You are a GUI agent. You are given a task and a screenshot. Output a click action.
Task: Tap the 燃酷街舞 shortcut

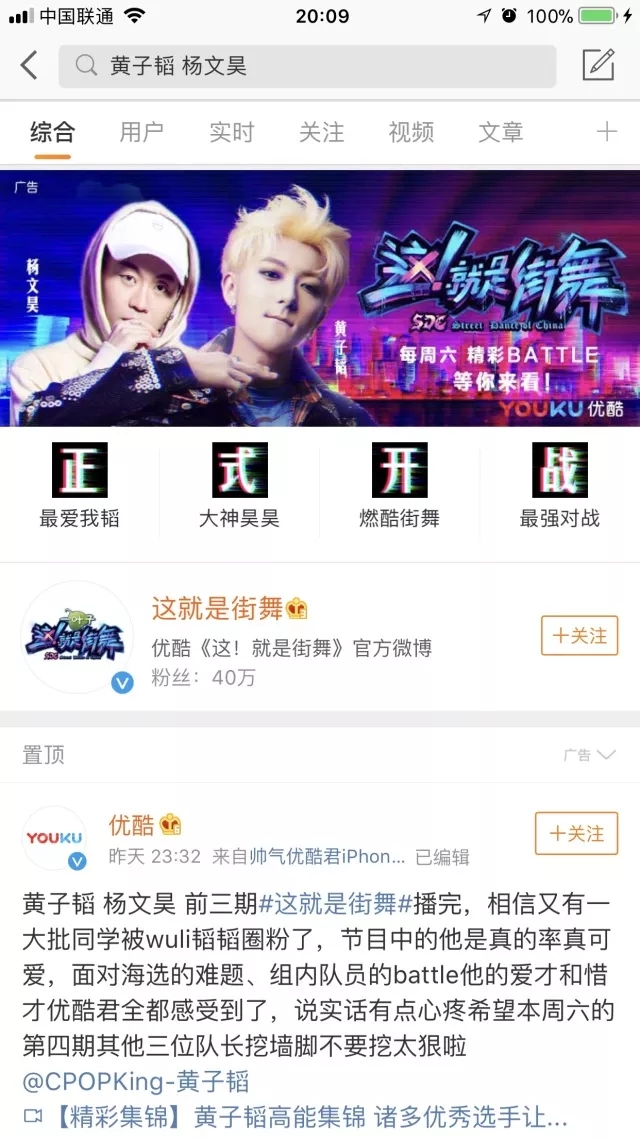point(399,485)
